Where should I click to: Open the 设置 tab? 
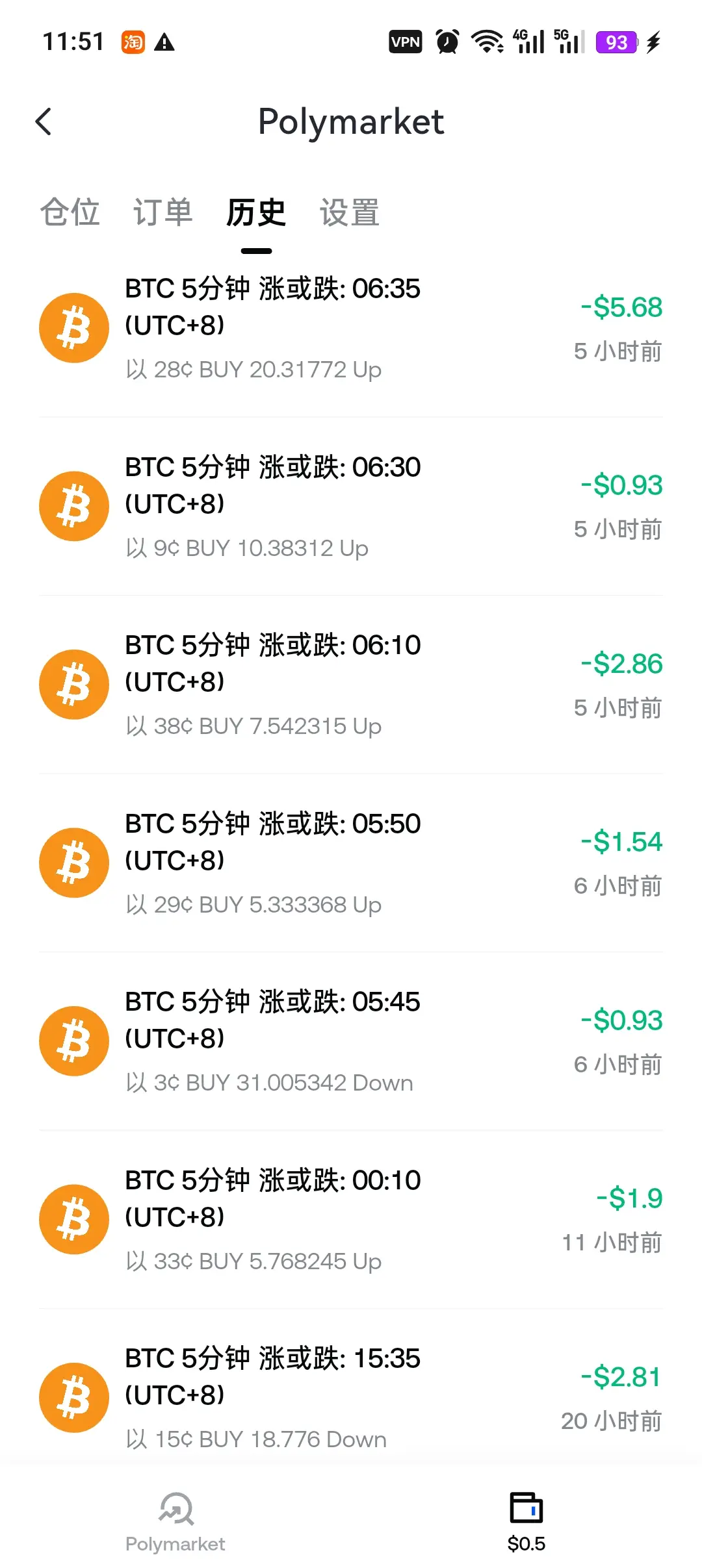[349, 212]
